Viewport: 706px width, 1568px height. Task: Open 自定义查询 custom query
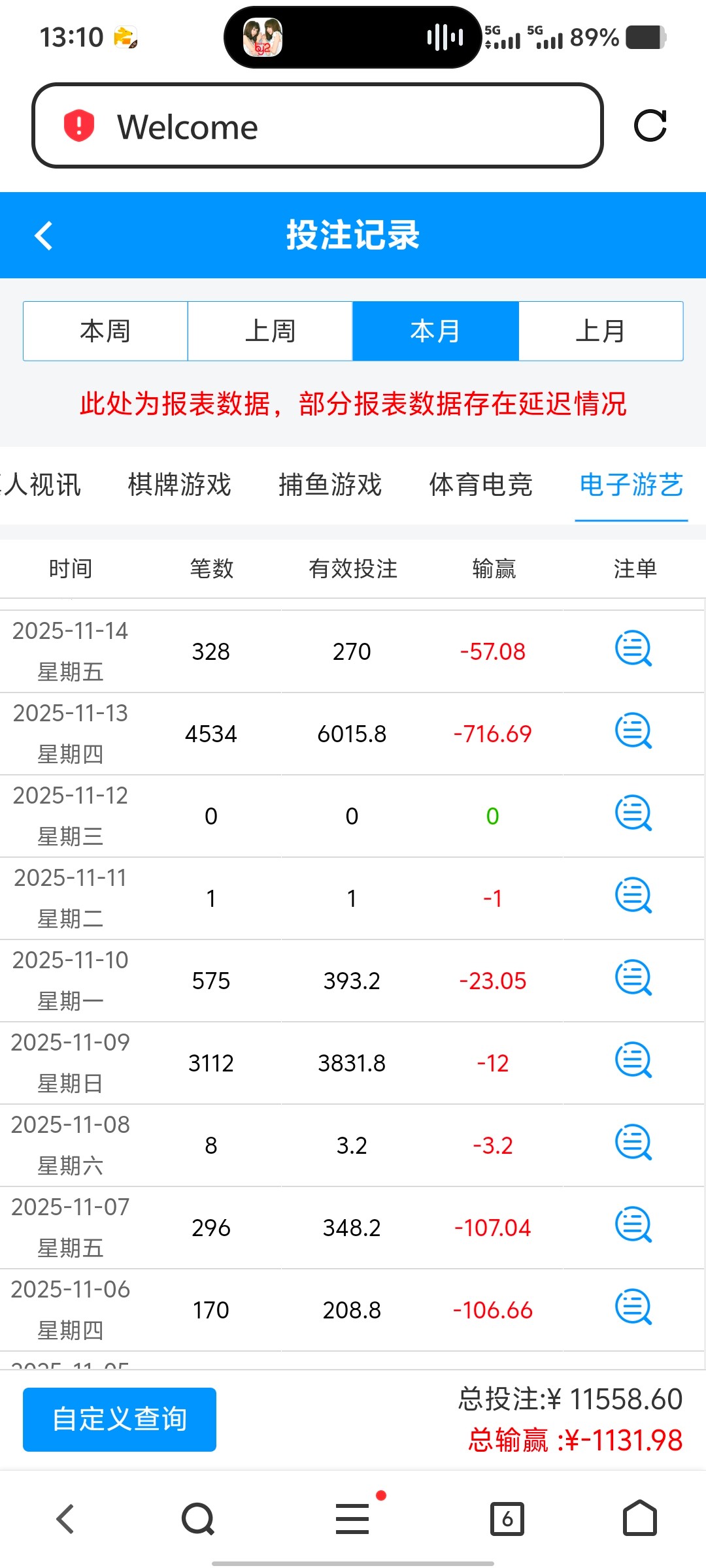pyautogui.click(x=120, y=1419)
